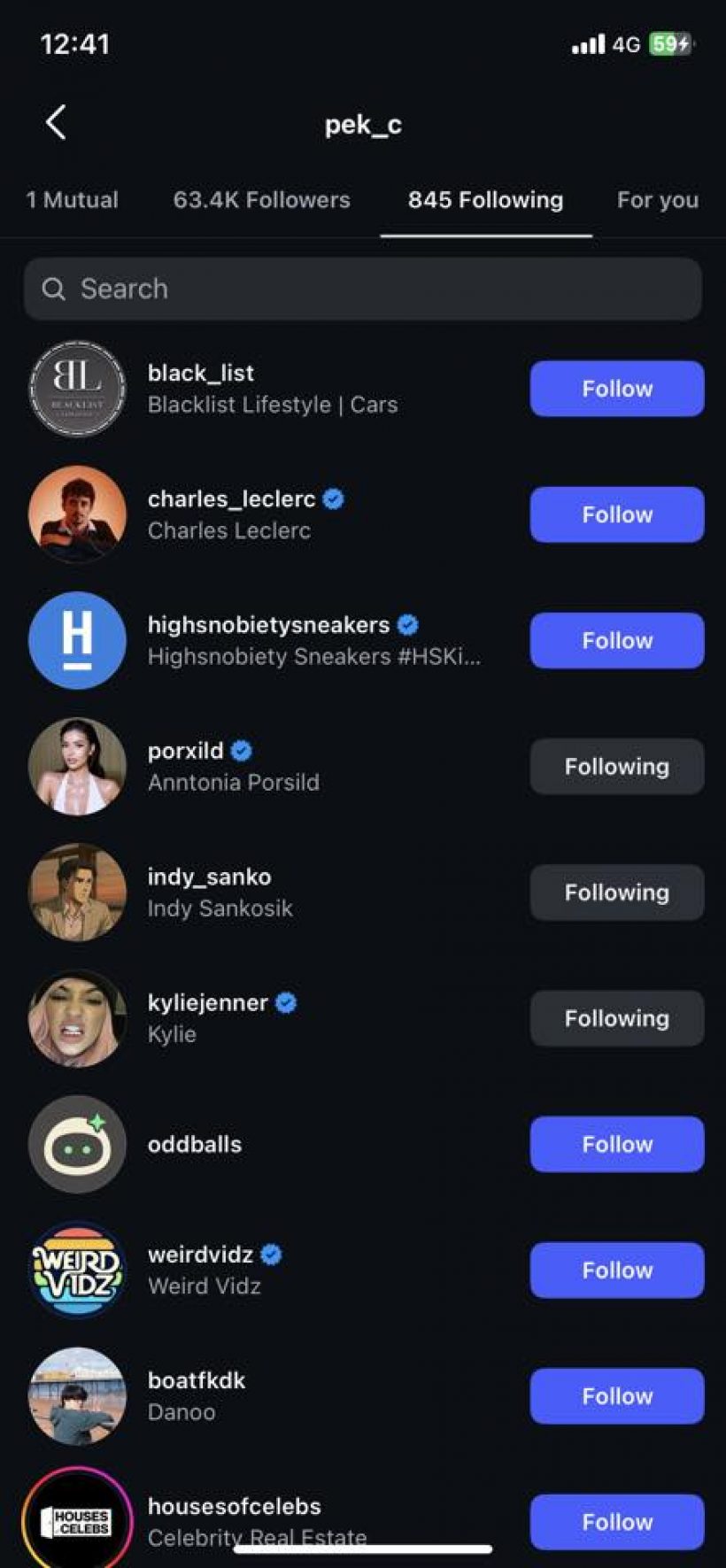Follow highsnobietysneakers
The image size is (726, 1568).
click(x=616, y=640)
